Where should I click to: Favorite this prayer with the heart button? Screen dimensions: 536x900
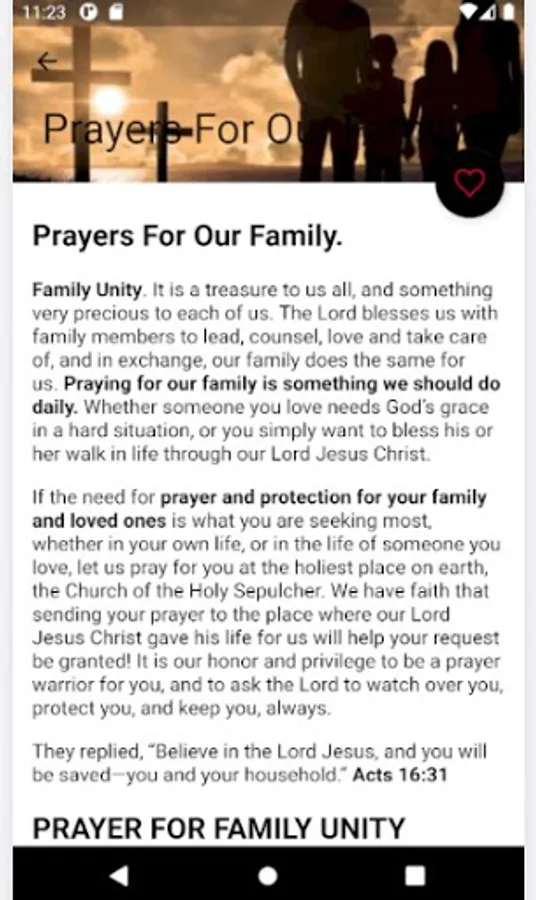469,183
